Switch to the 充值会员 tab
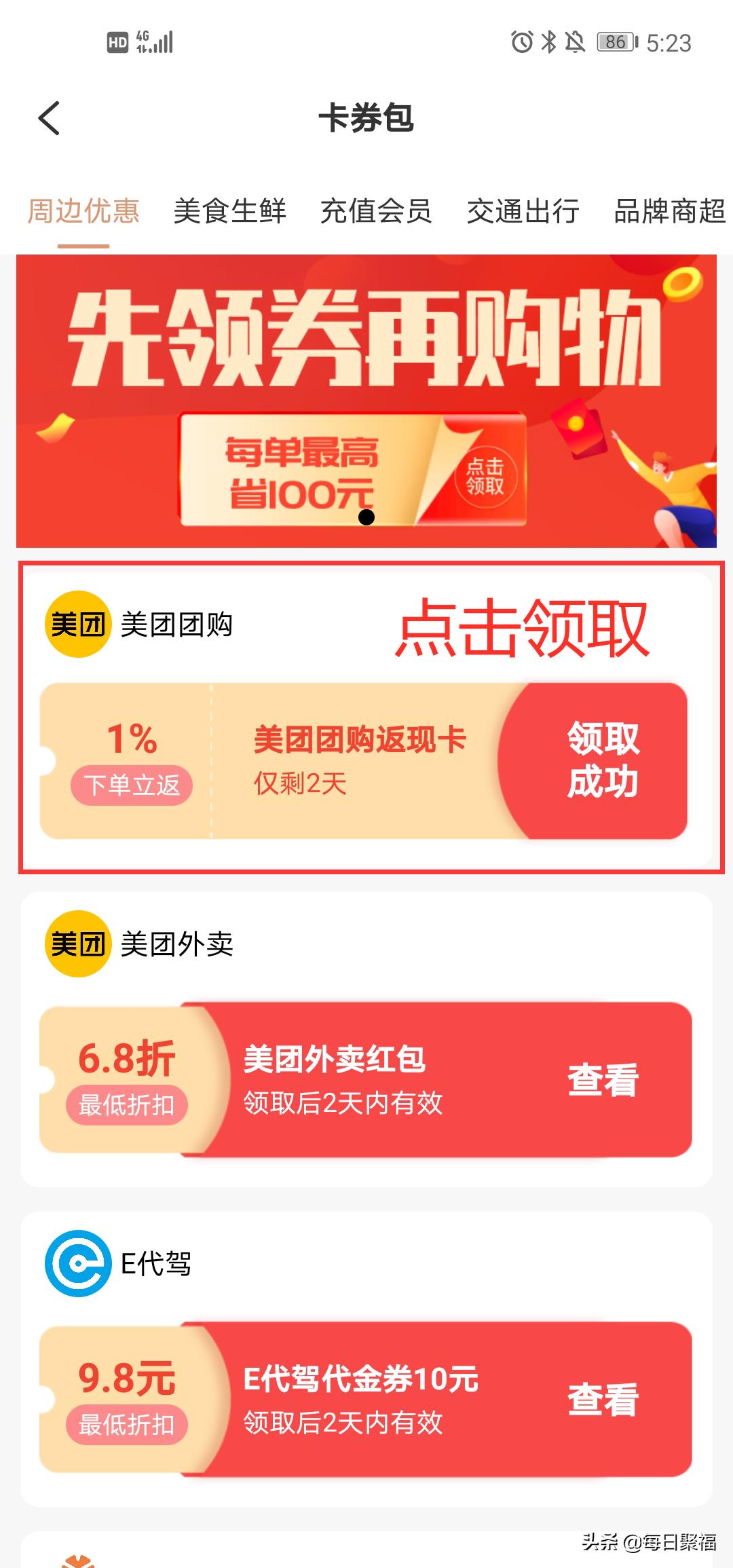 click(377, 212)
